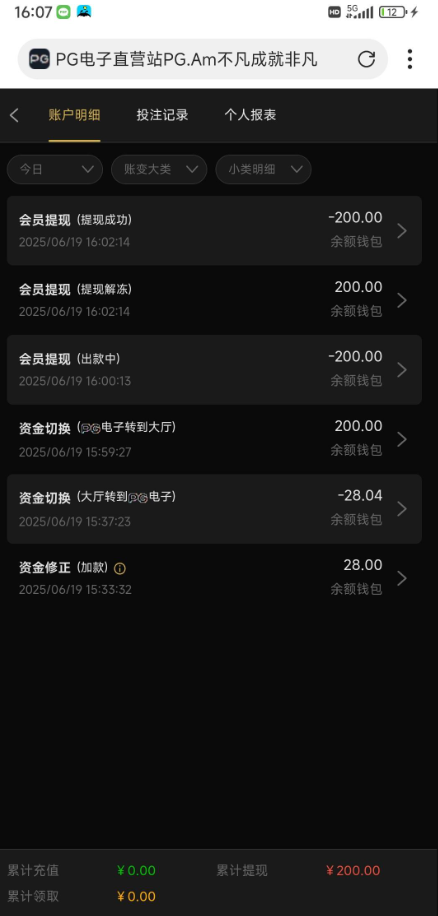
Task: Open the browser overflow menu
Action: click(x=410, y=59)
